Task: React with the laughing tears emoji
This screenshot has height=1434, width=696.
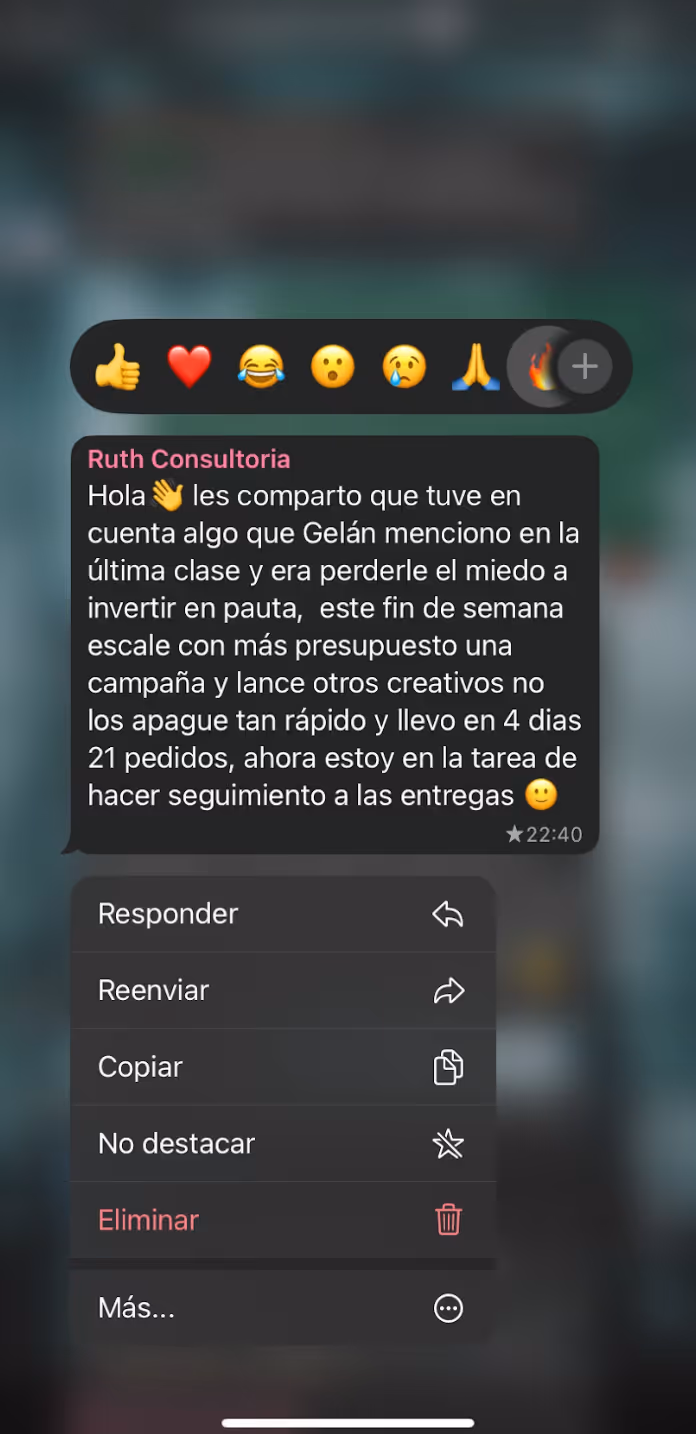Action: pyautogui.click(x=261, y=367)
